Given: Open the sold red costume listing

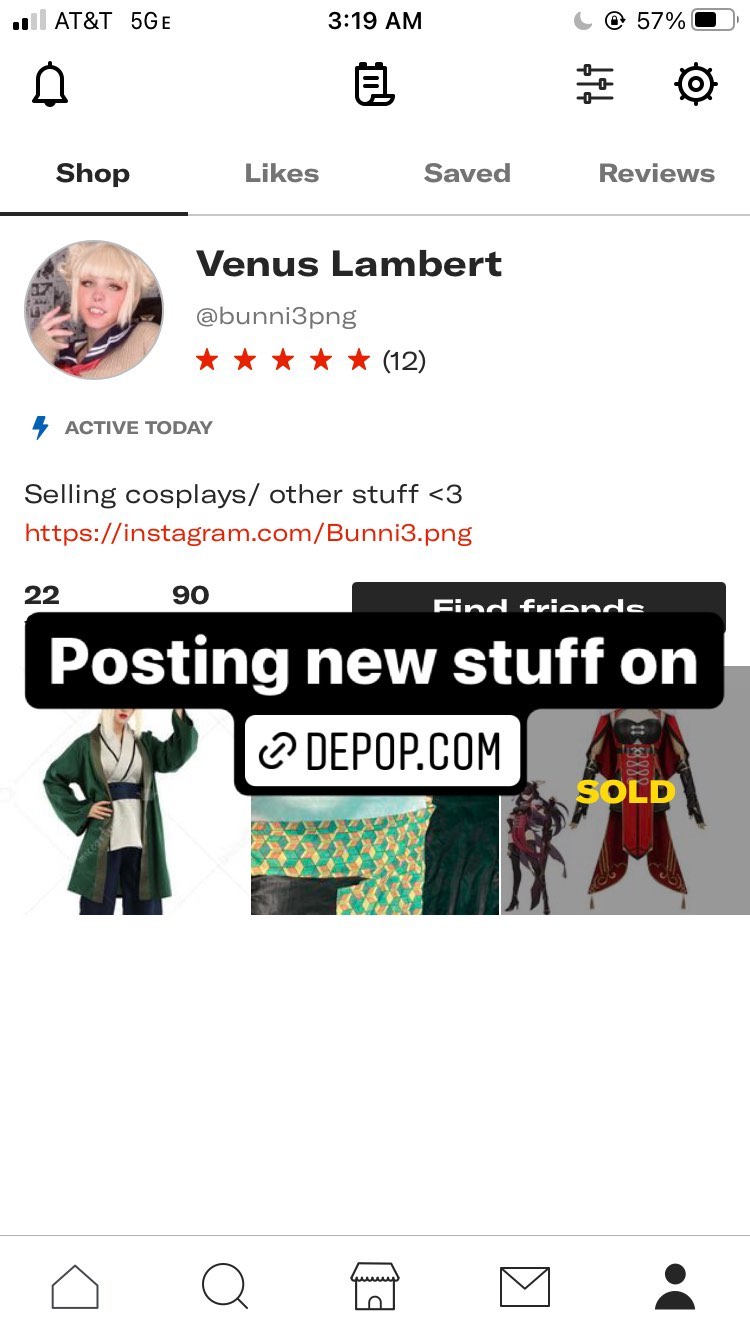Looking at the screenshot, I should click(625, 790).
